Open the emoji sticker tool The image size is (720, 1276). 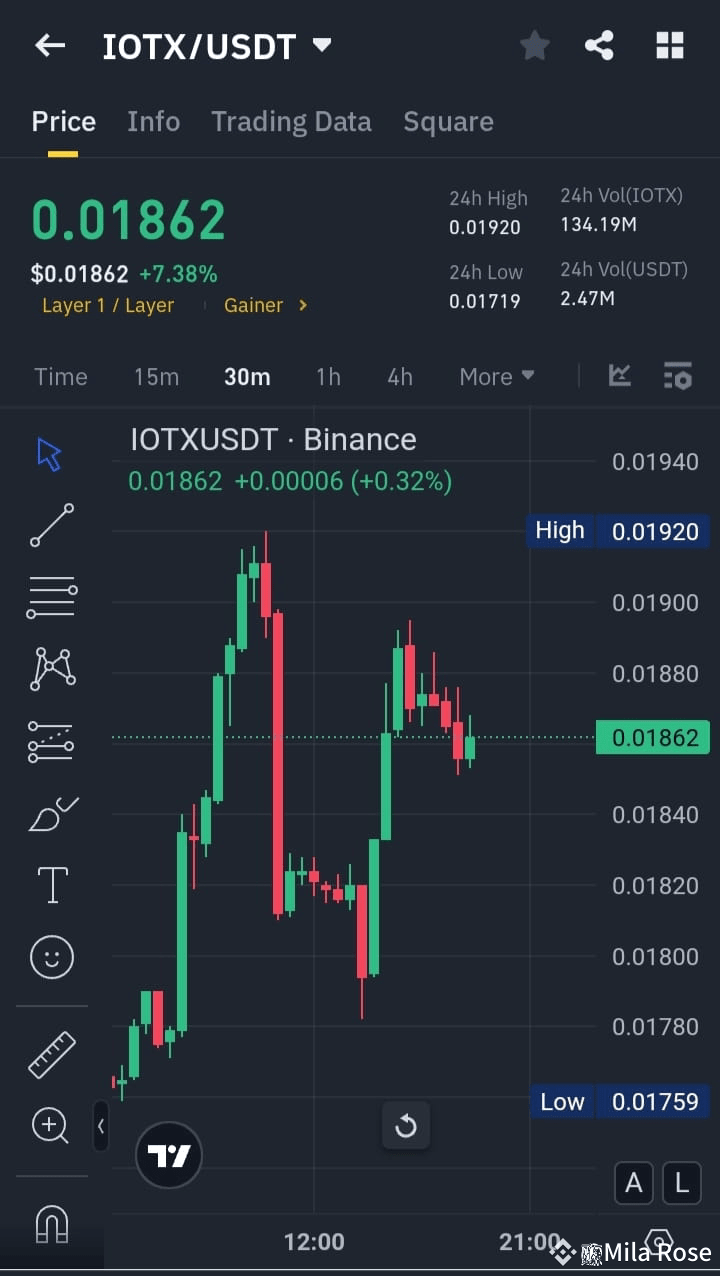(51, 956)
